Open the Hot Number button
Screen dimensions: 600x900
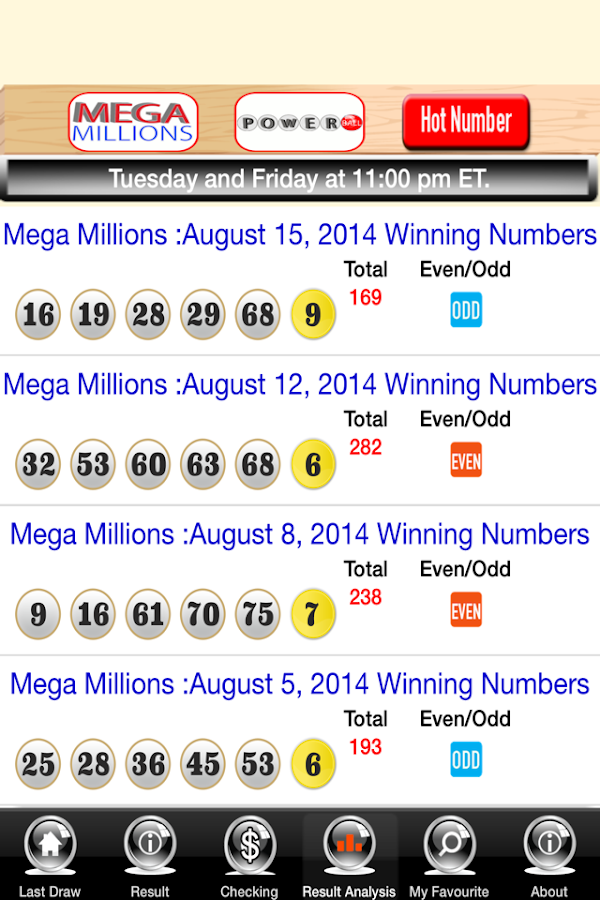click(x=465, y=122)
